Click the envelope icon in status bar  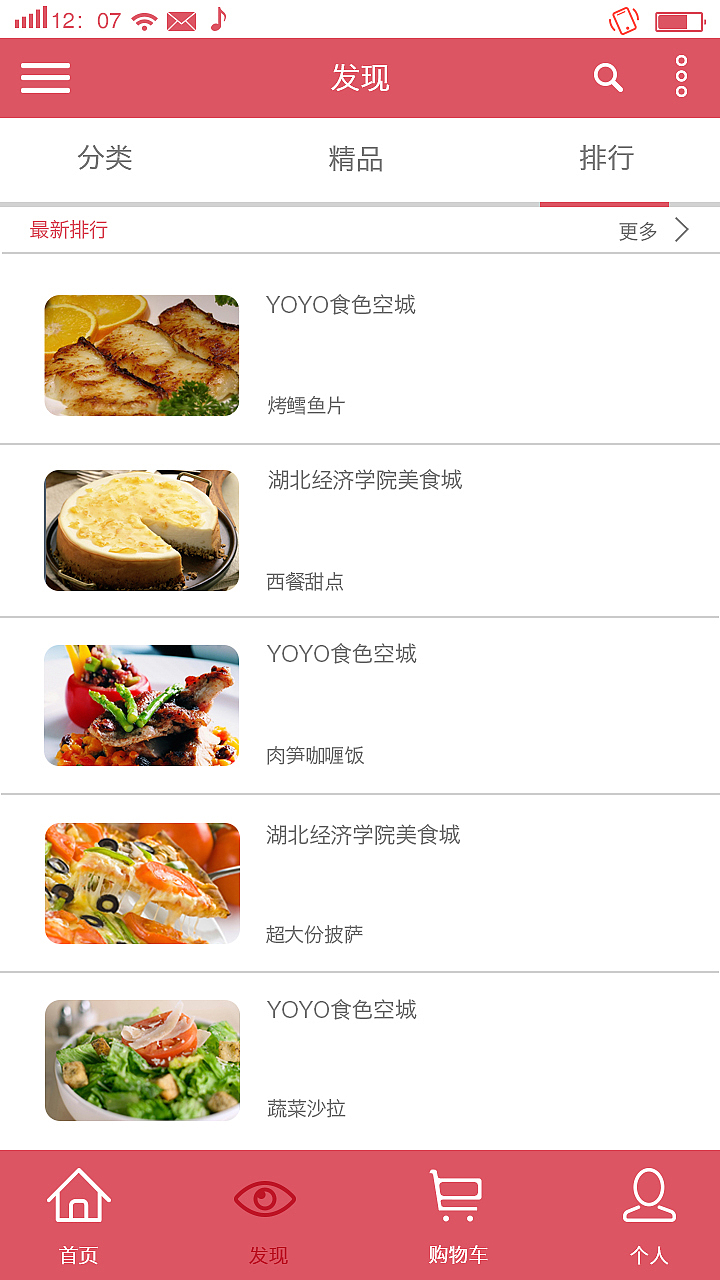coord(181,18)
